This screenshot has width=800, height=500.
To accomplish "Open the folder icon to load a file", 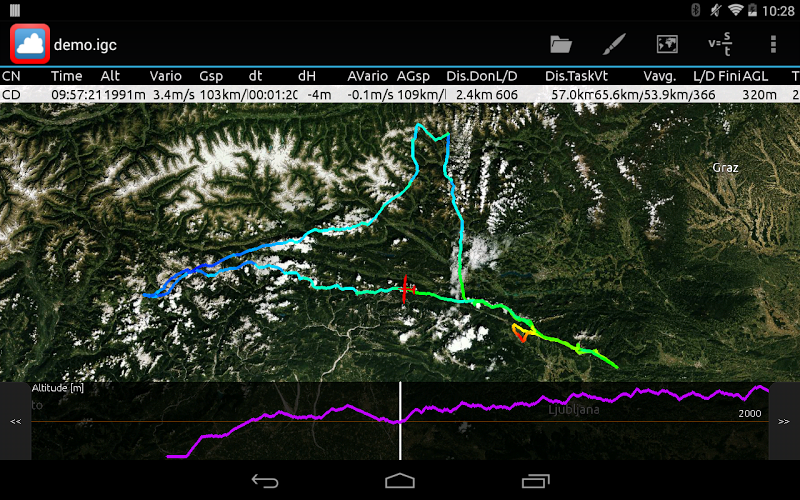I will pyautogui.click(x=561, y=44).
